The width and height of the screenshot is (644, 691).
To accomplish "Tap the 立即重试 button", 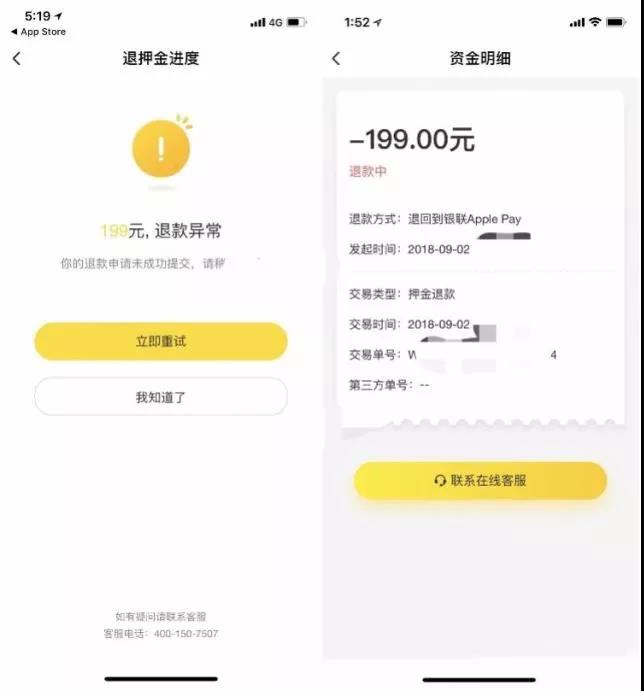I will [161, 342].
